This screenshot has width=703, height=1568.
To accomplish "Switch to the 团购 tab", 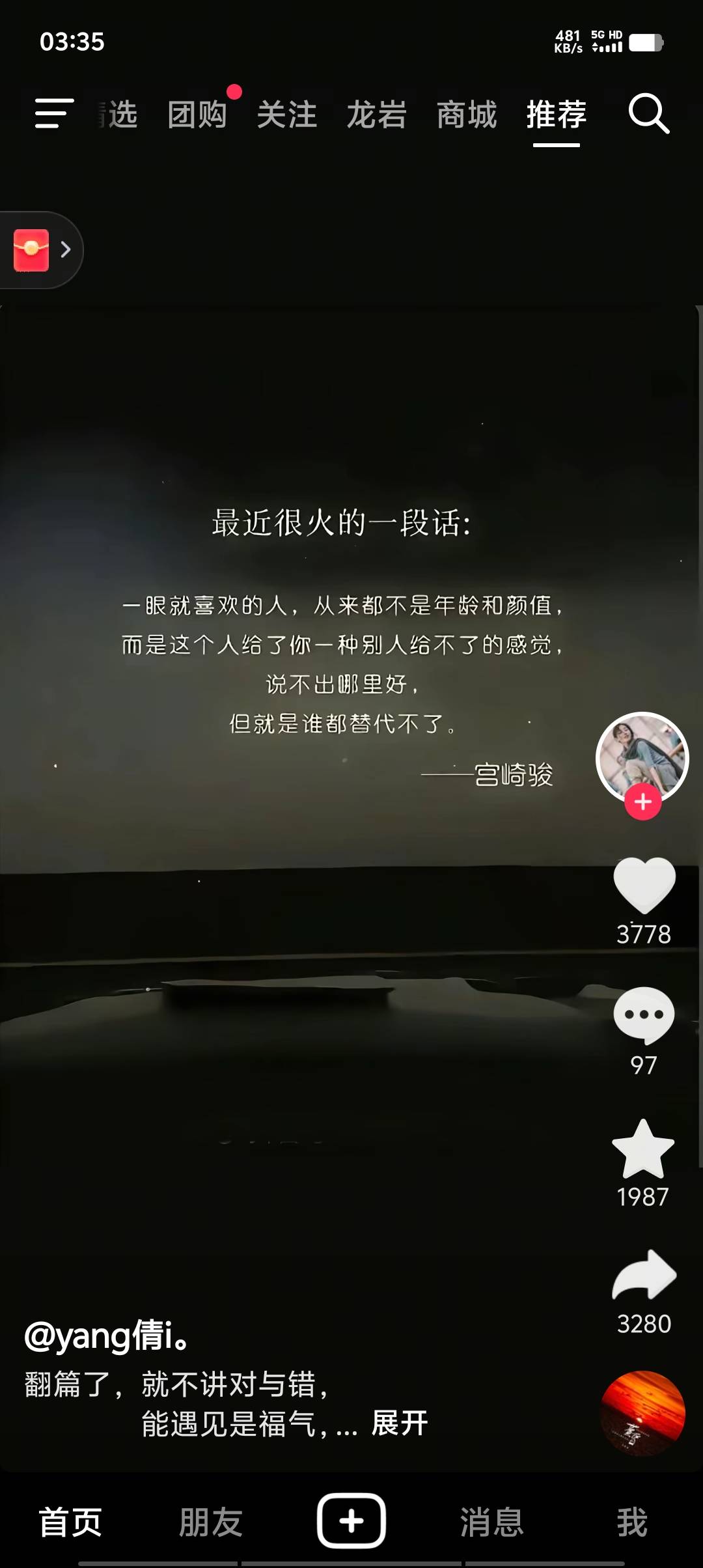I will click(197, 115).
